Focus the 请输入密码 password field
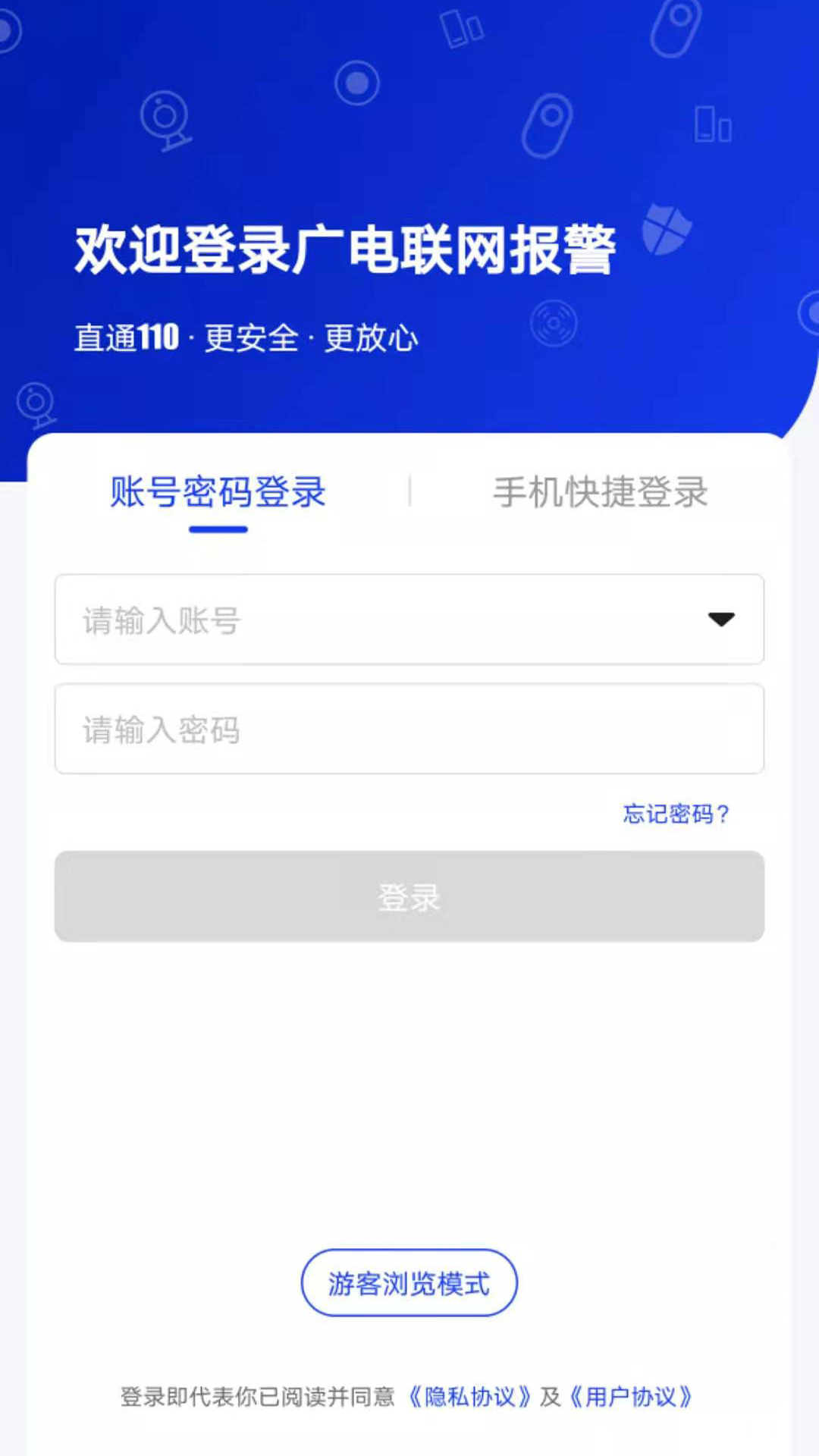Screen dimensions: 819x1456 point(409,730)
